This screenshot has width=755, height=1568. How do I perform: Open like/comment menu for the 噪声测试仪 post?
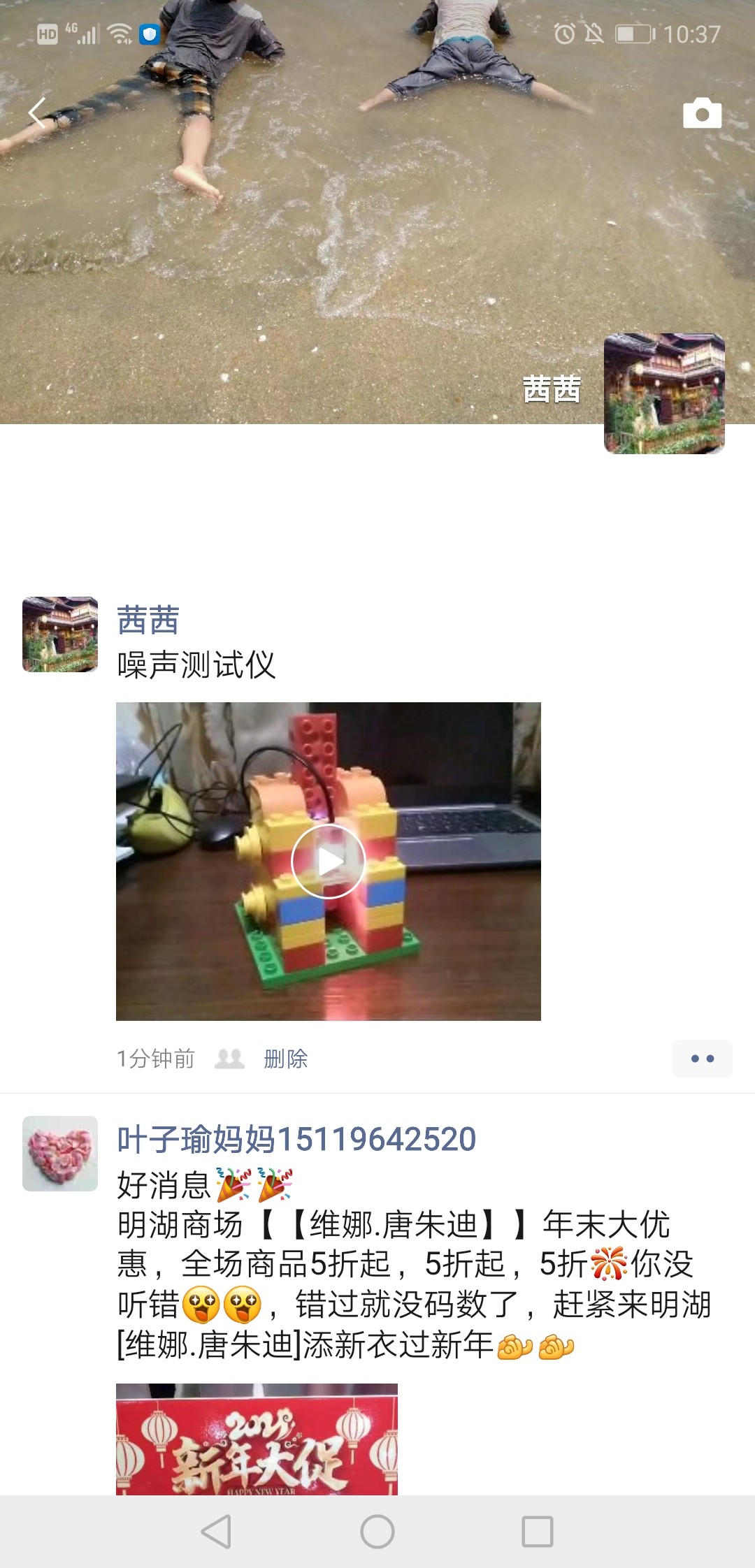coord(702,1059)
